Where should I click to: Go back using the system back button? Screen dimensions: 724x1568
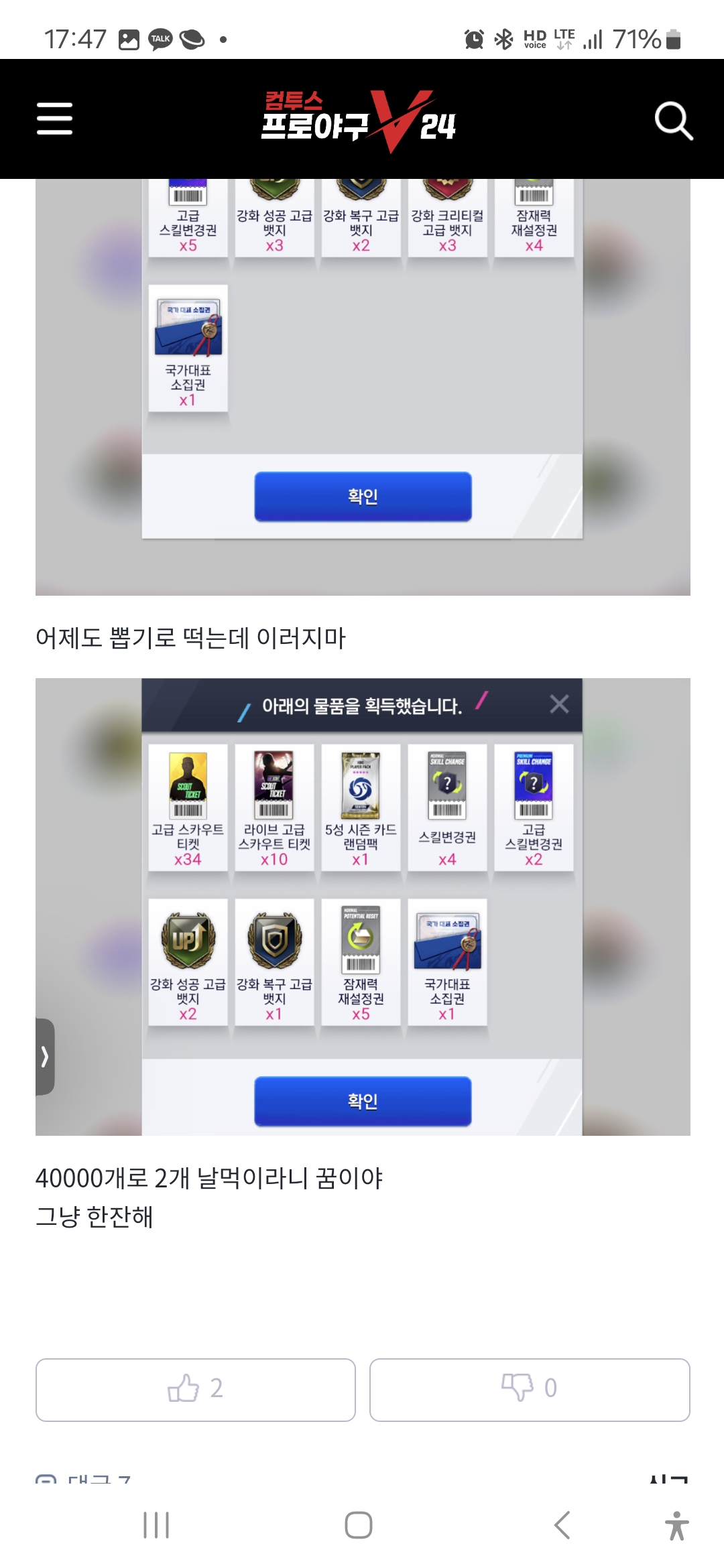click(562, 1525)
